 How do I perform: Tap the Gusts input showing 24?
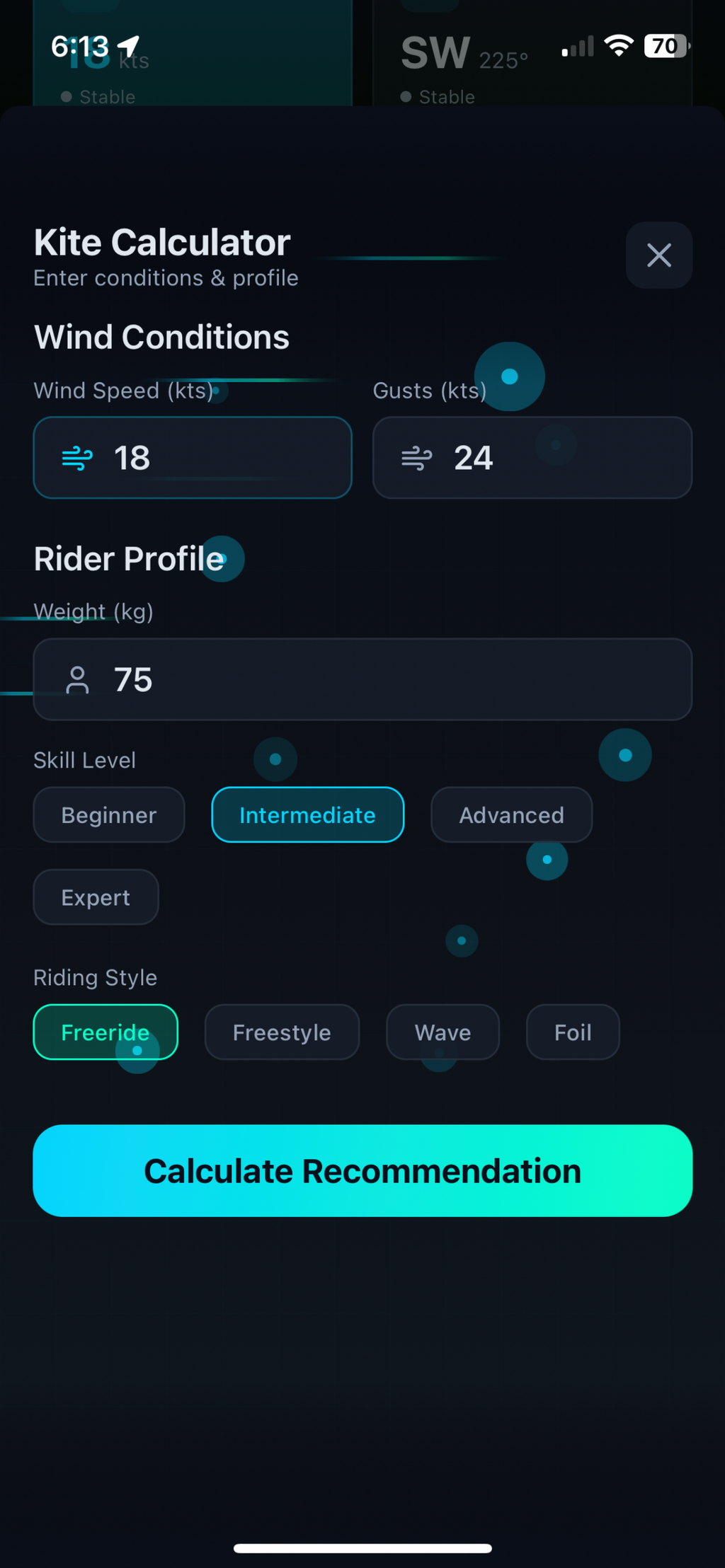click(532, 457)
